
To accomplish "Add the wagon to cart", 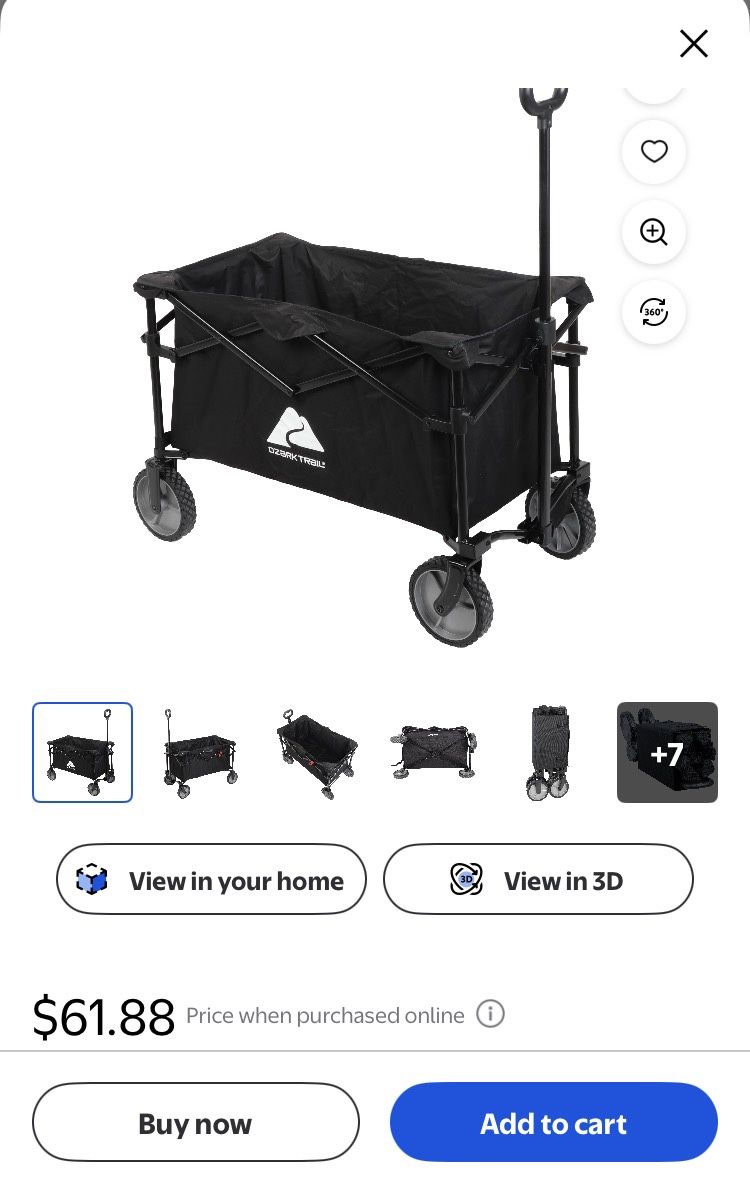I will coord(553,1123).
